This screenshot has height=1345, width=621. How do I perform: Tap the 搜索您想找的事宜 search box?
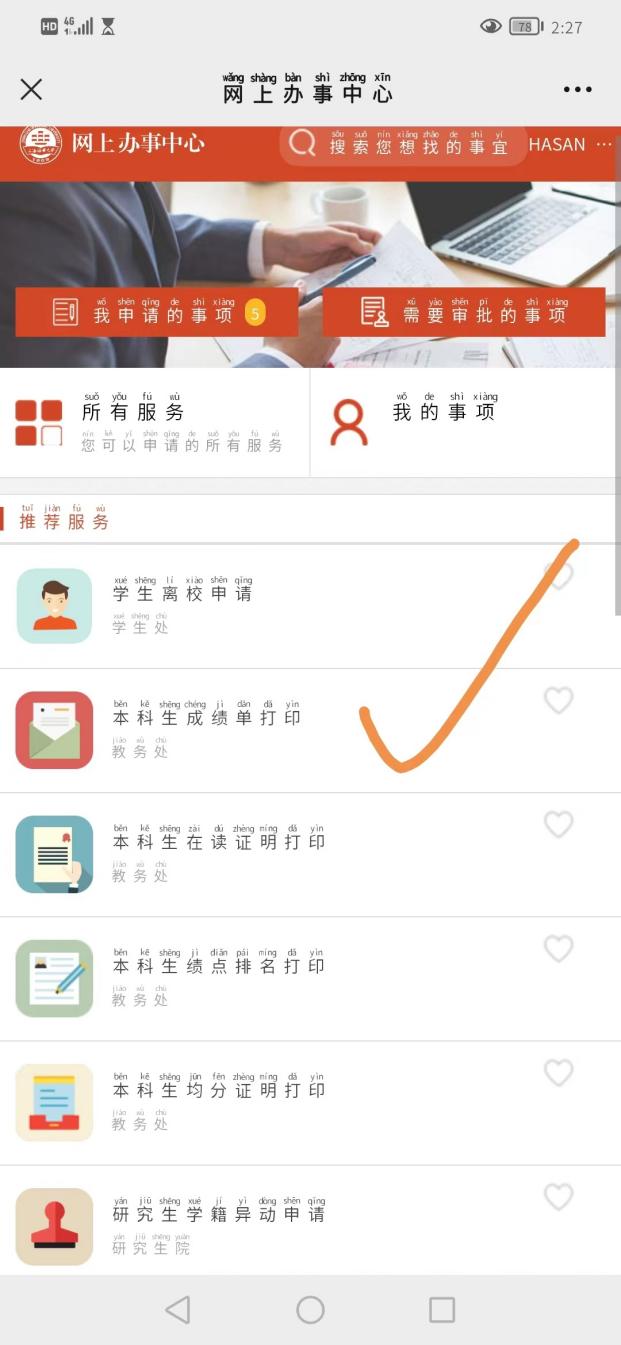pyautogui.click(x=404, y=145)
